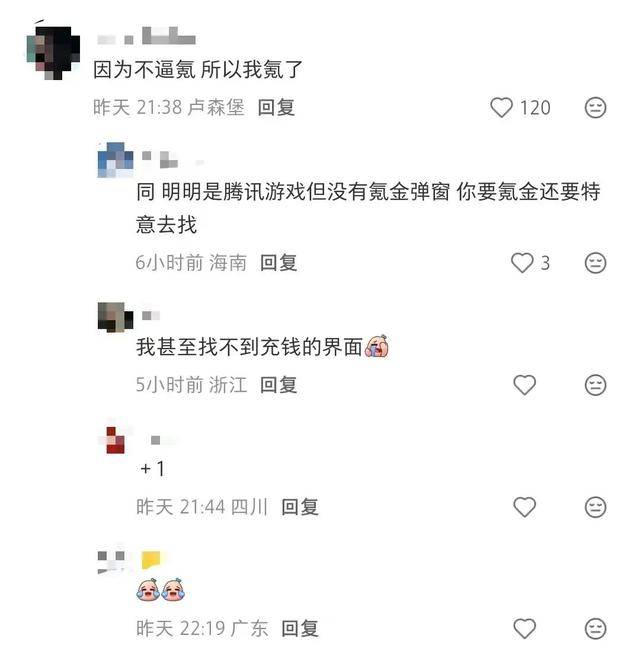Open the avatar of the 浙江 commenter
The image size is (640, 667).
tap(113, 317)
